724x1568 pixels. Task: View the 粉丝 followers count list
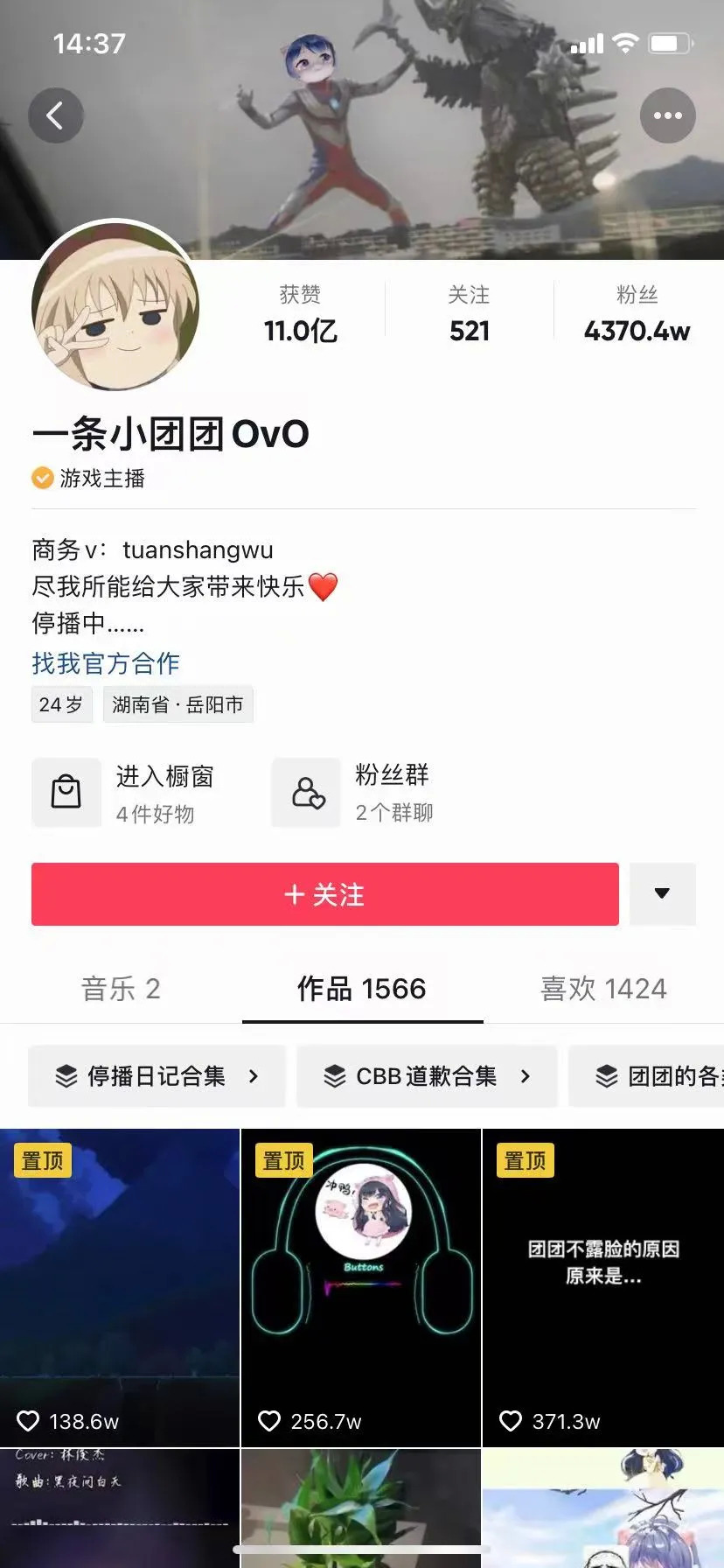[x=637, y=313]
